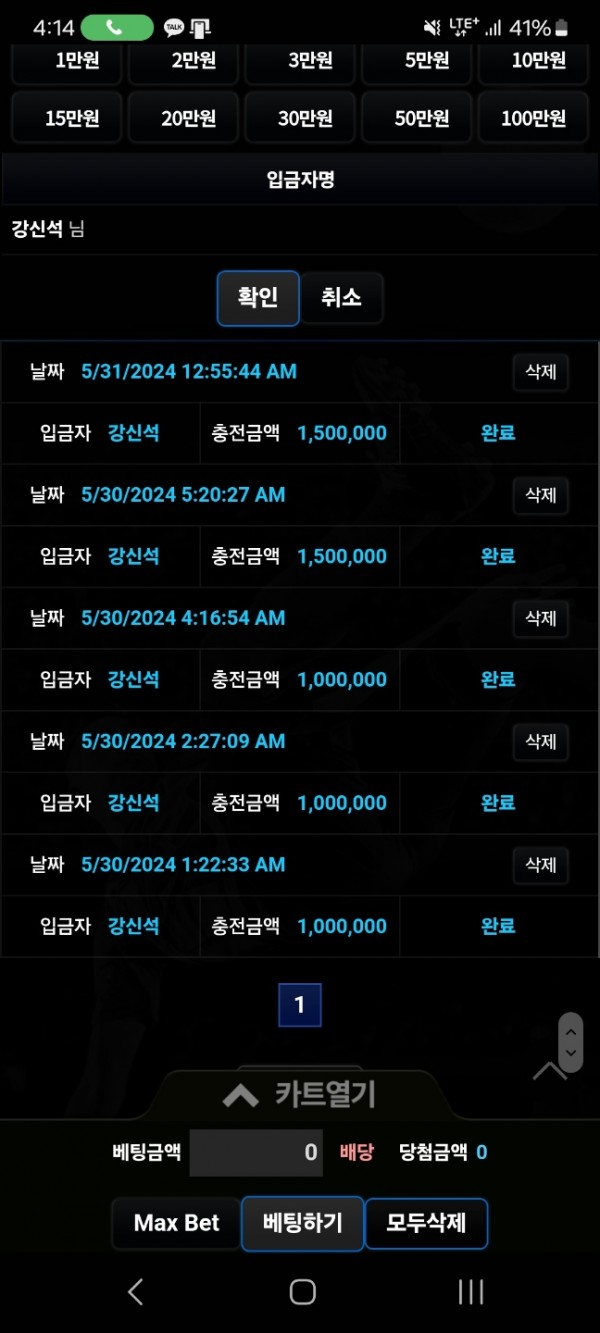The width and height of the screenshot is (600, 1333).
Task: Go back using the system back button
Action: pos(136,1292)
